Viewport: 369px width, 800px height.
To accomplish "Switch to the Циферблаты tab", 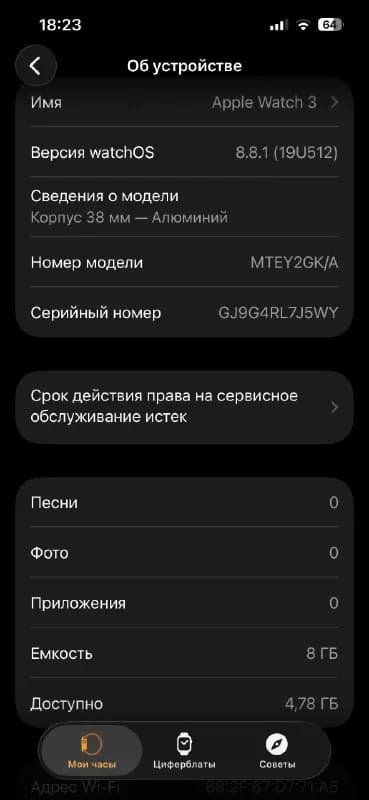I will coord(184,750).
